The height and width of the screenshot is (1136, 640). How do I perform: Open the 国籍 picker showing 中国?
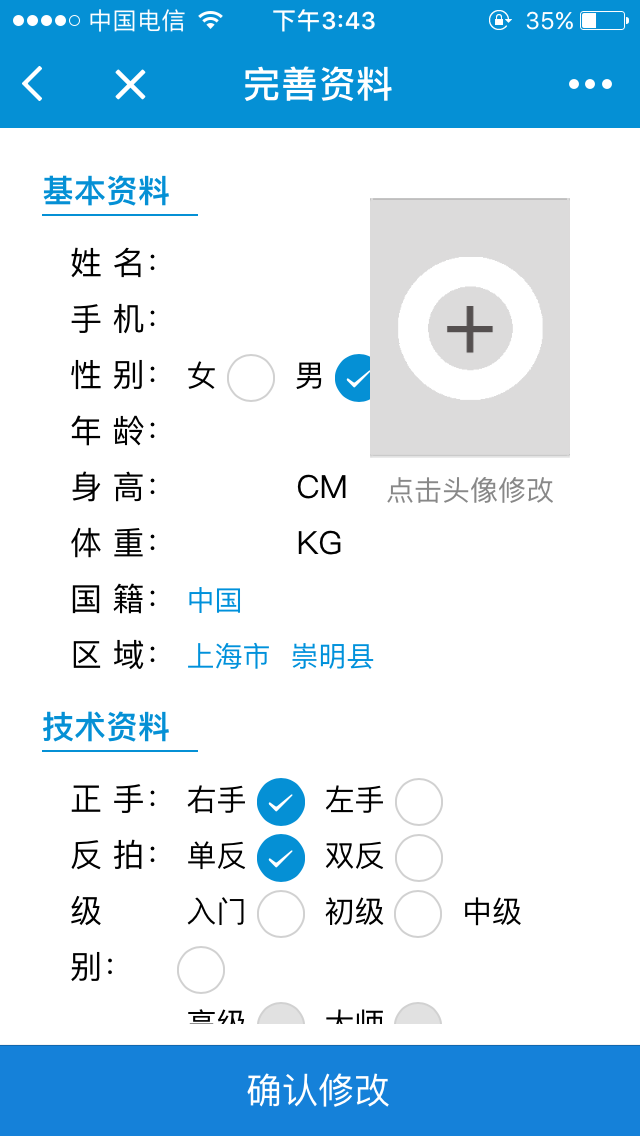[x=215, y=601]
